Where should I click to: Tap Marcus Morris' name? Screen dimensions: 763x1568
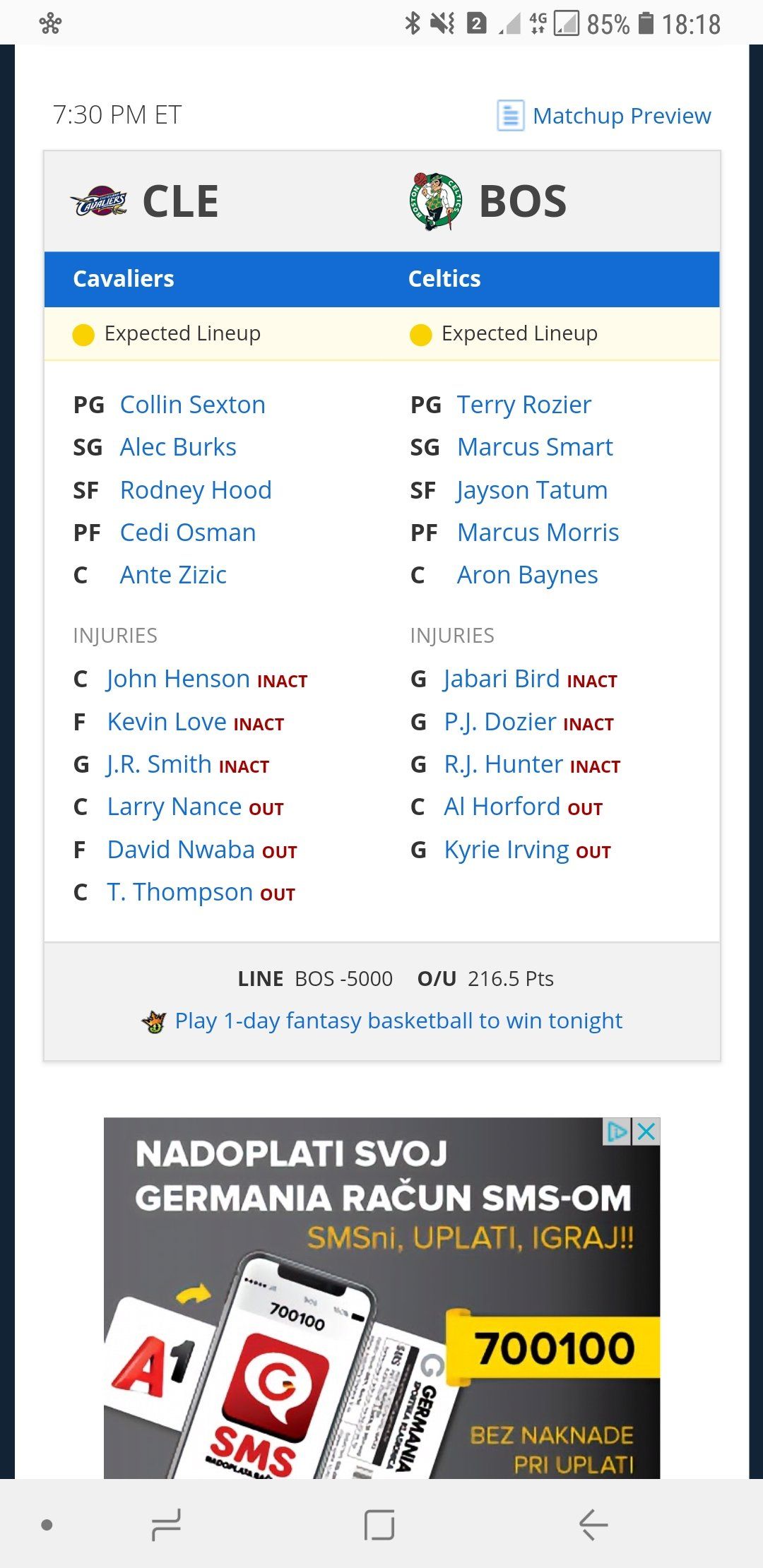538,533
